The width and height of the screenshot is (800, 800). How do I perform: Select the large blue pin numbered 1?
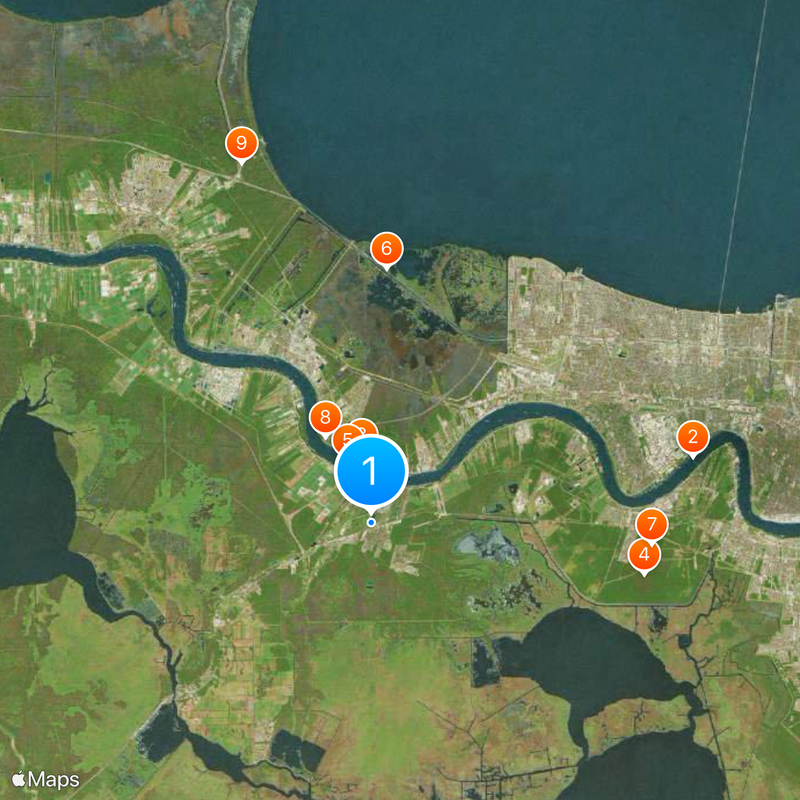click(x=371, y=471)
